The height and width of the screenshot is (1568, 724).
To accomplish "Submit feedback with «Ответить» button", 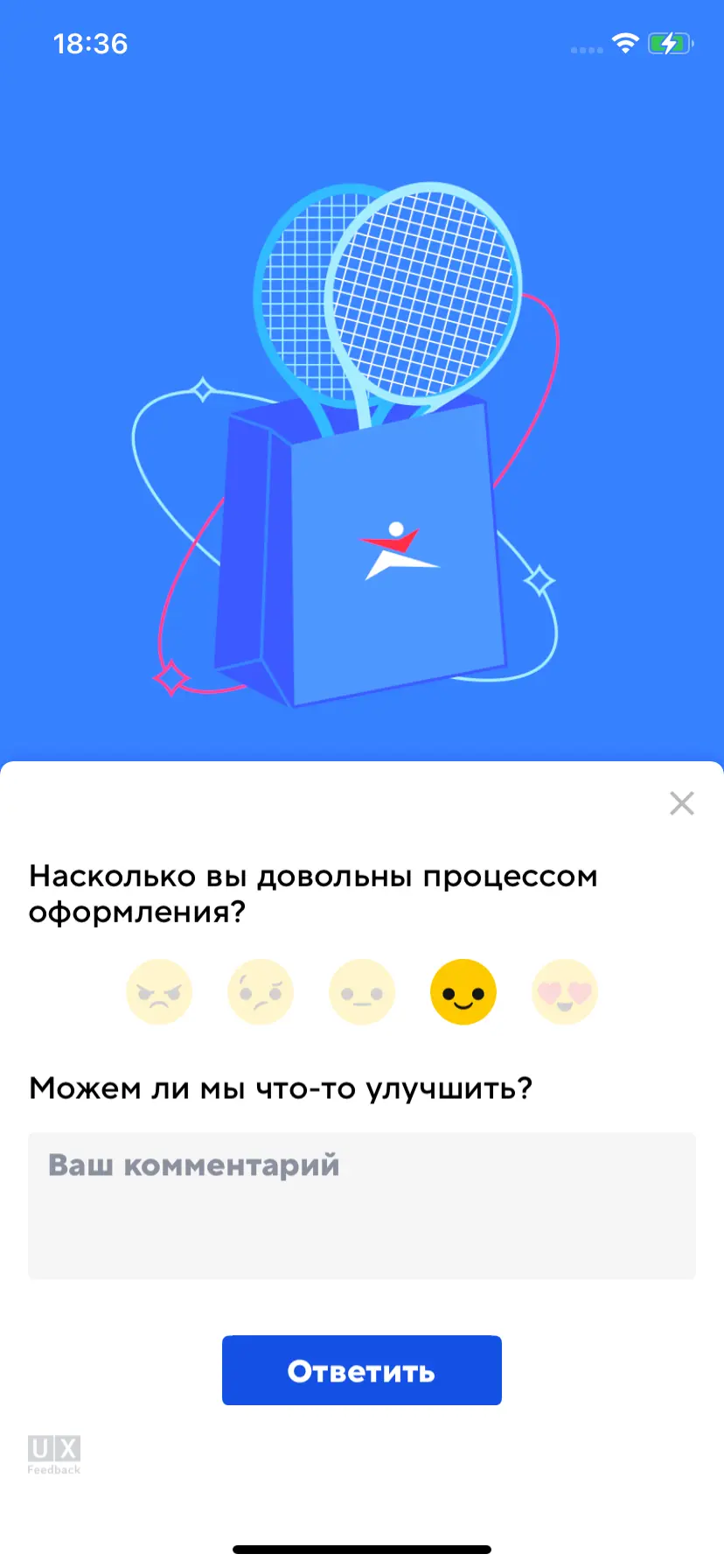I will 362,1370.
